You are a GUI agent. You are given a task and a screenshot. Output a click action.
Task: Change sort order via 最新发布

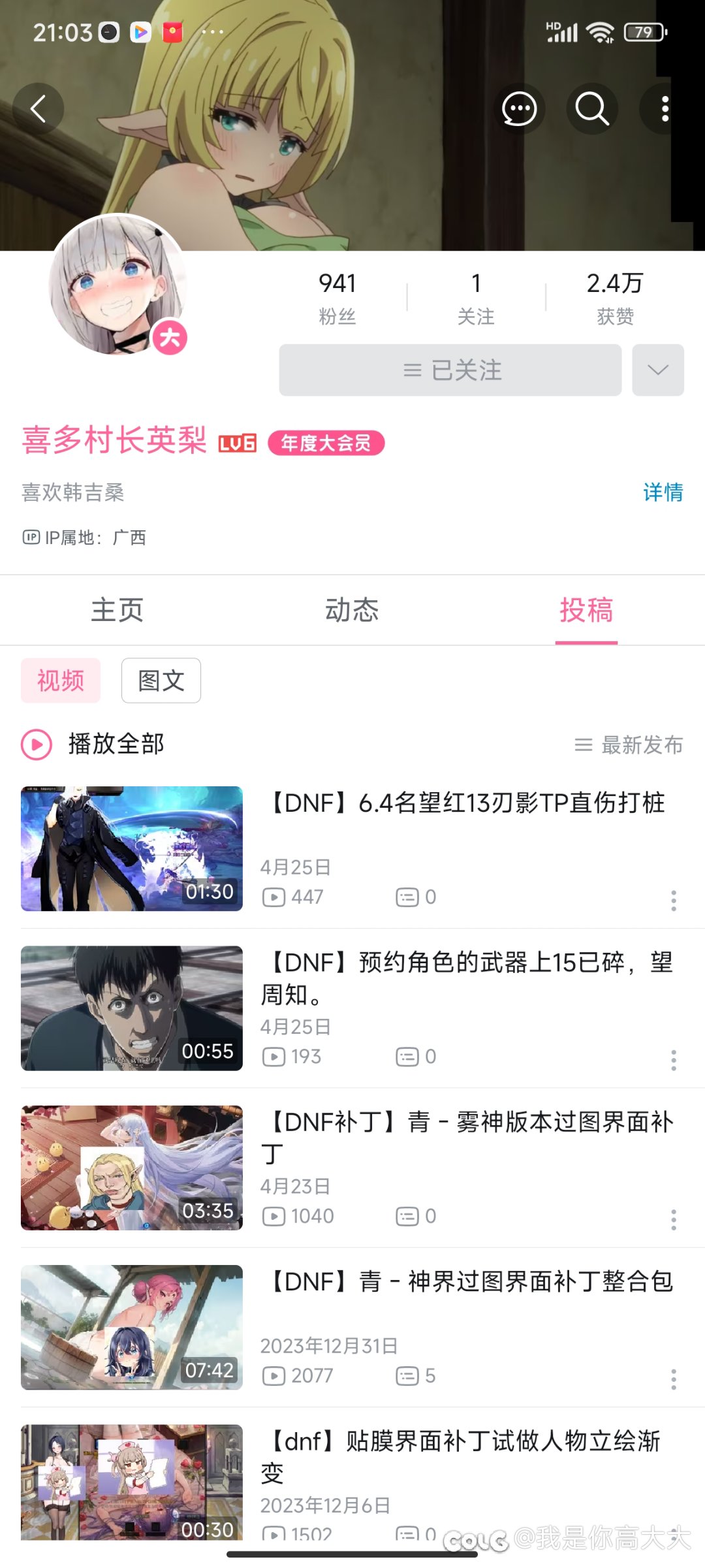(x=629, y=744)
